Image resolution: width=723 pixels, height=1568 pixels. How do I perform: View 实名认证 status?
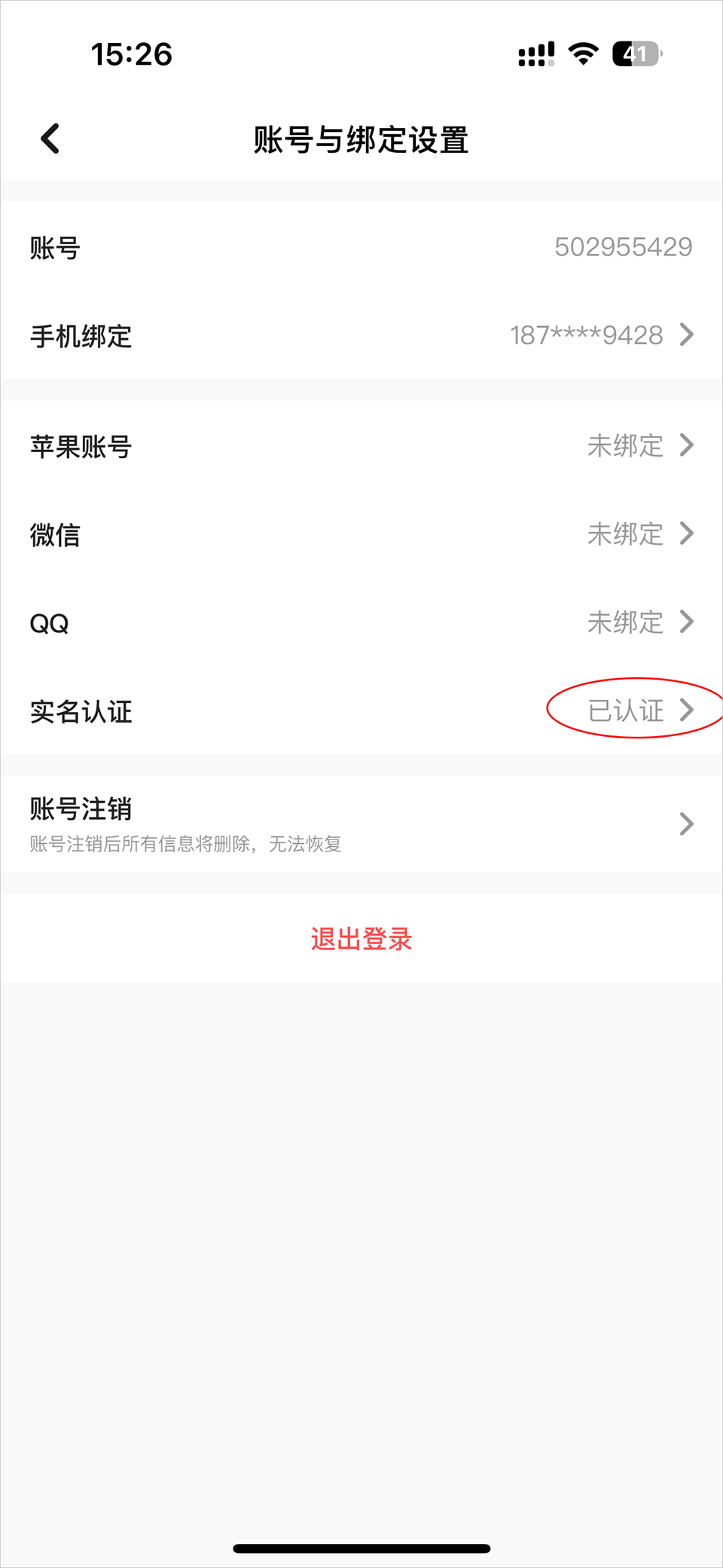point(361,711)
